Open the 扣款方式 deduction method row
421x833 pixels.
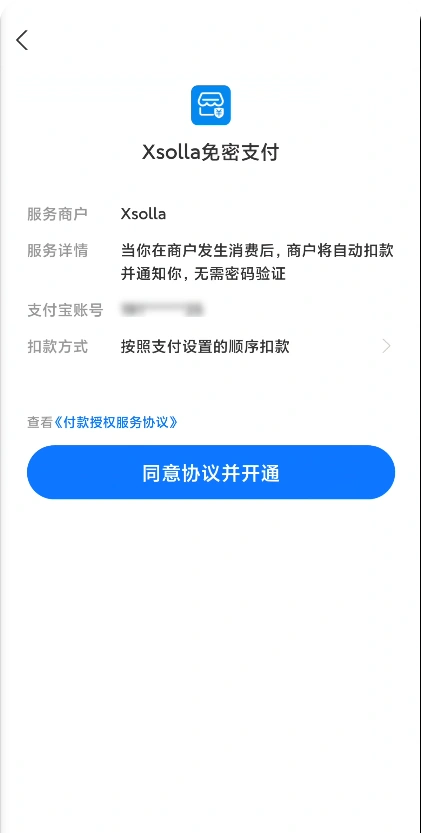pos(210,347)
